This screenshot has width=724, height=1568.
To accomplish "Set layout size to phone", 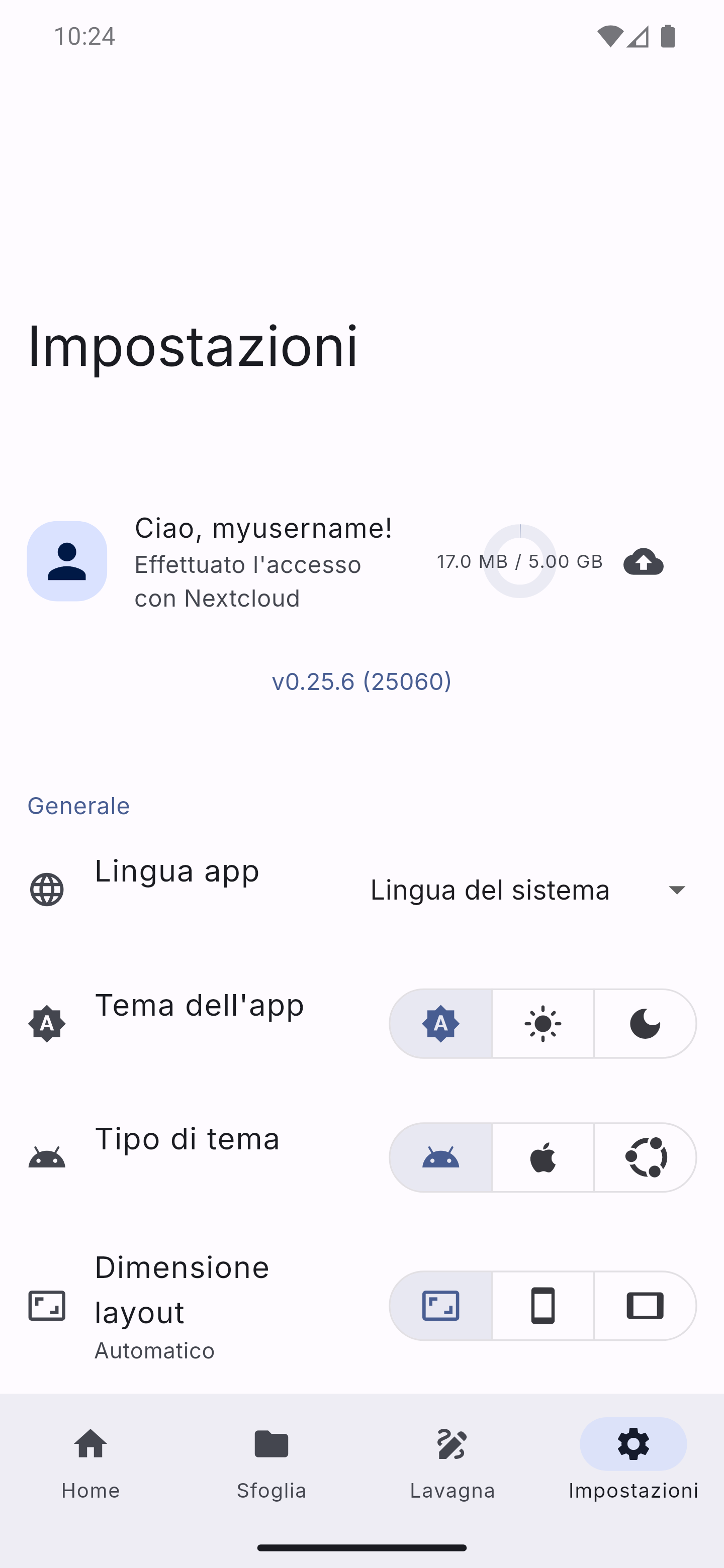I will [x=542, y=1306].
